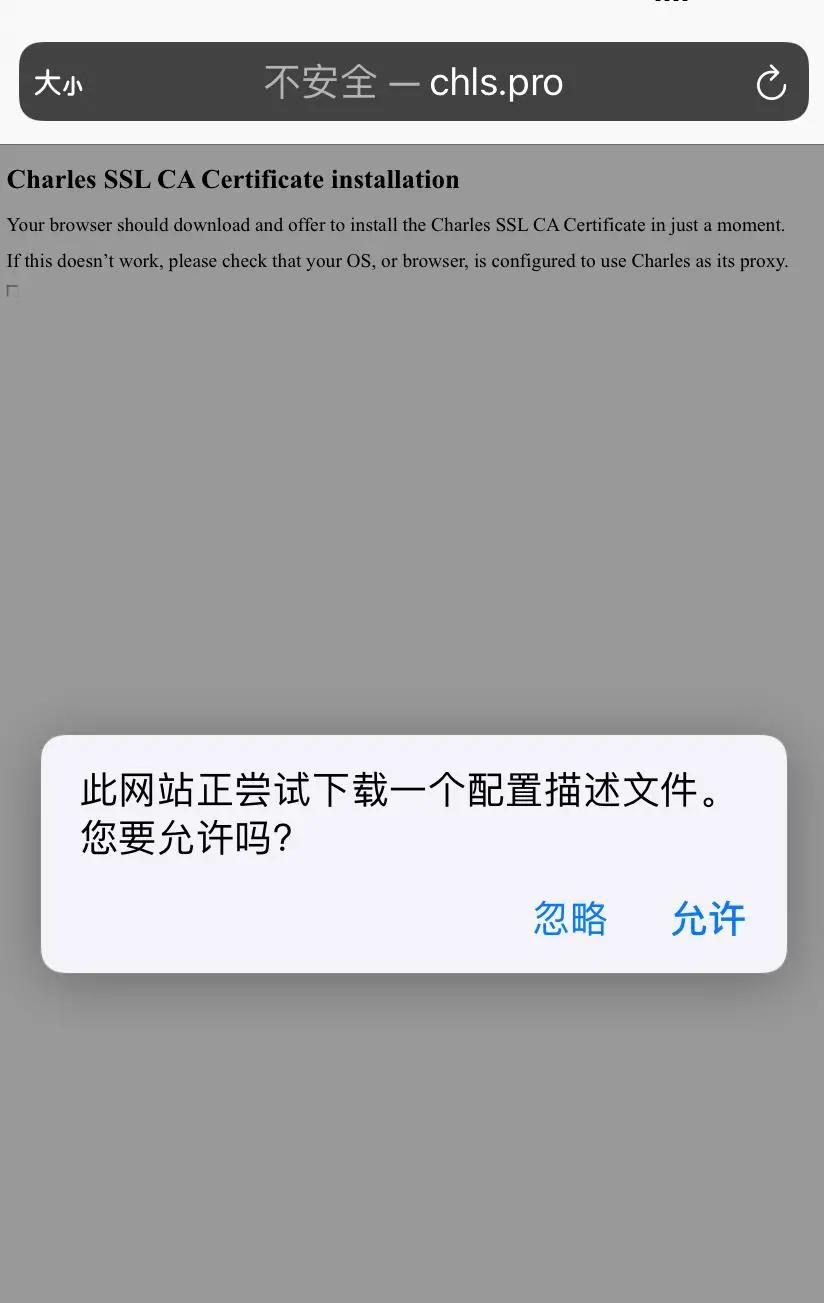Tap 允许 to allow the profile download

pos(708,919)
